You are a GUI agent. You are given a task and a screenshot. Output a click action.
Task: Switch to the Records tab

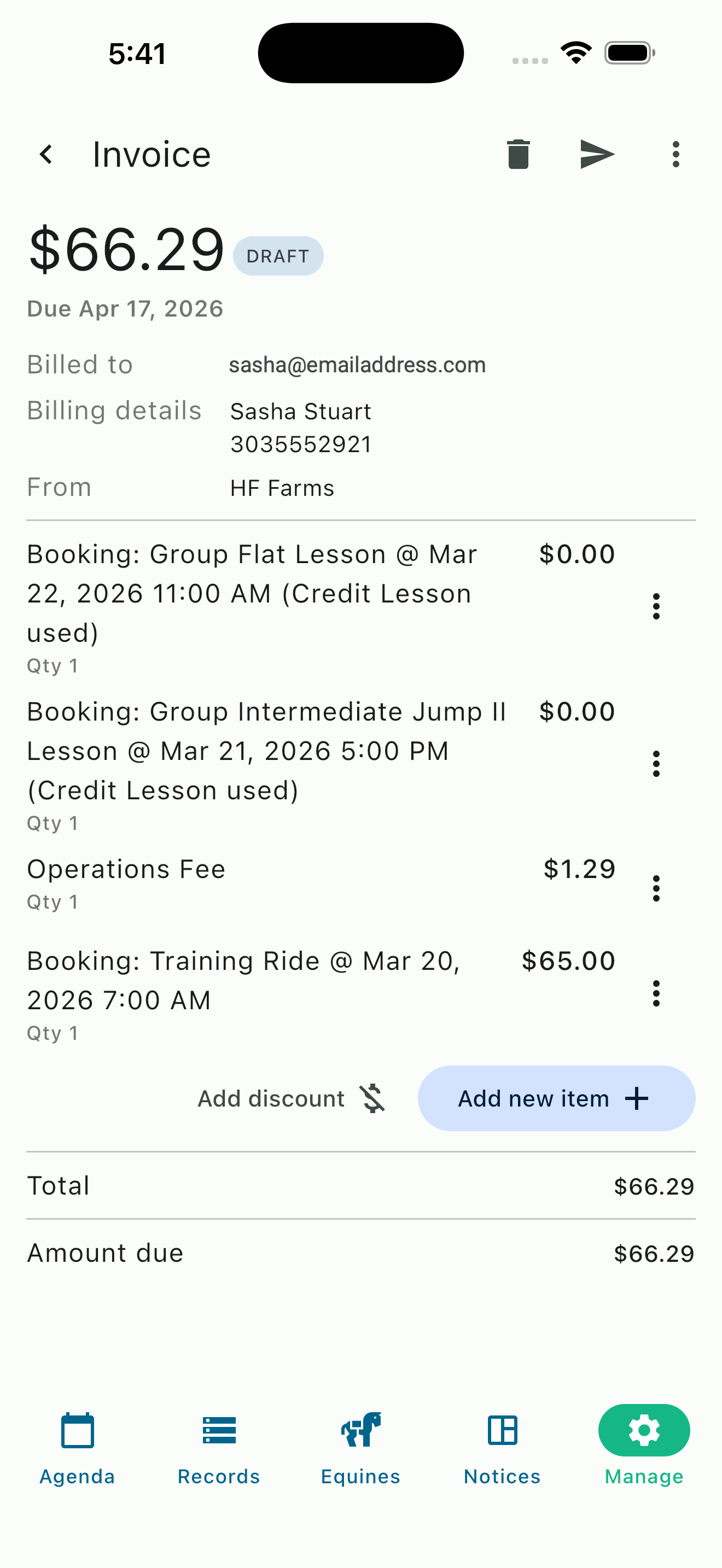(x=219, y=1449)
